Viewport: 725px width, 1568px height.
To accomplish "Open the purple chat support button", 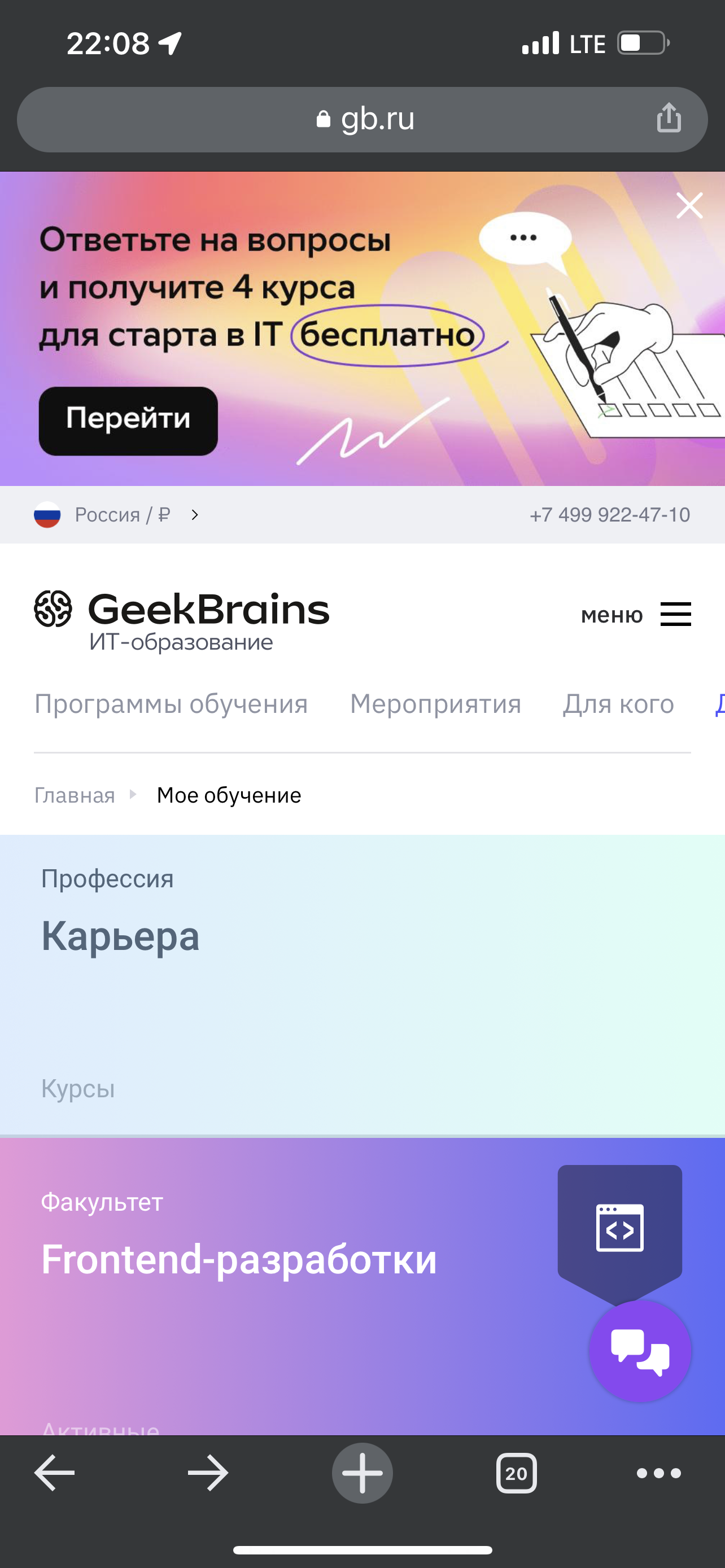I will [640, 1351].
